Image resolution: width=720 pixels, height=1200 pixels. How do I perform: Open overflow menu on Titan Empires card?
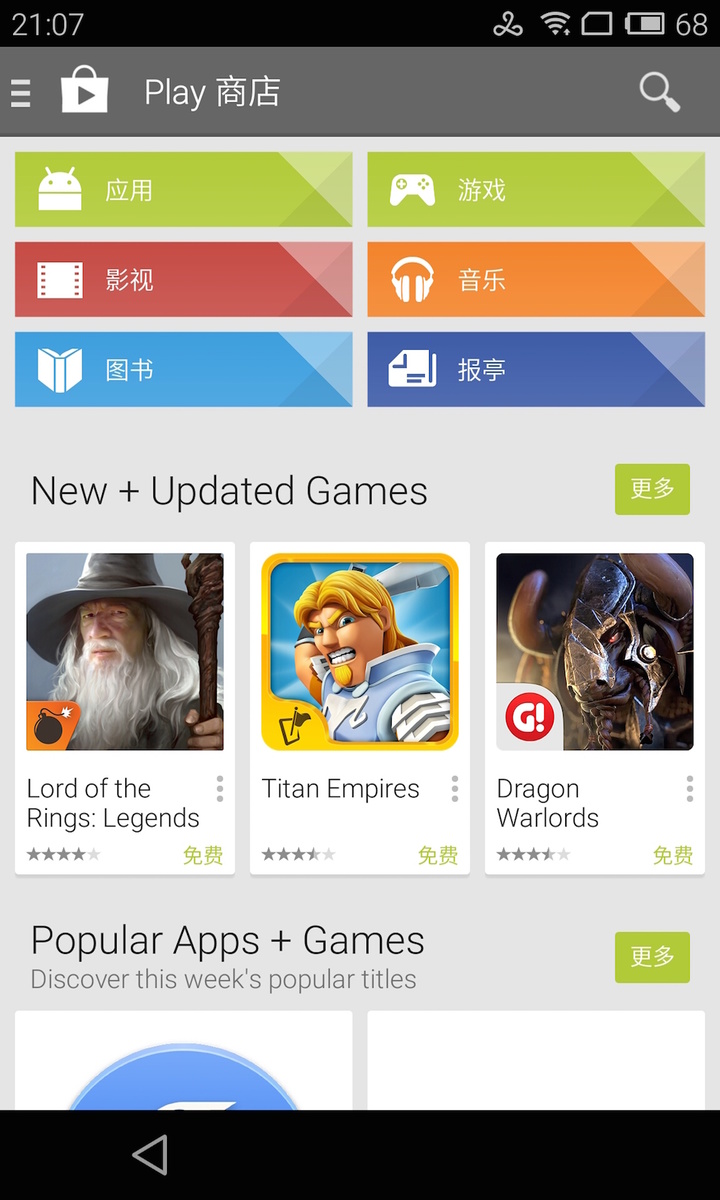point(455,789)
